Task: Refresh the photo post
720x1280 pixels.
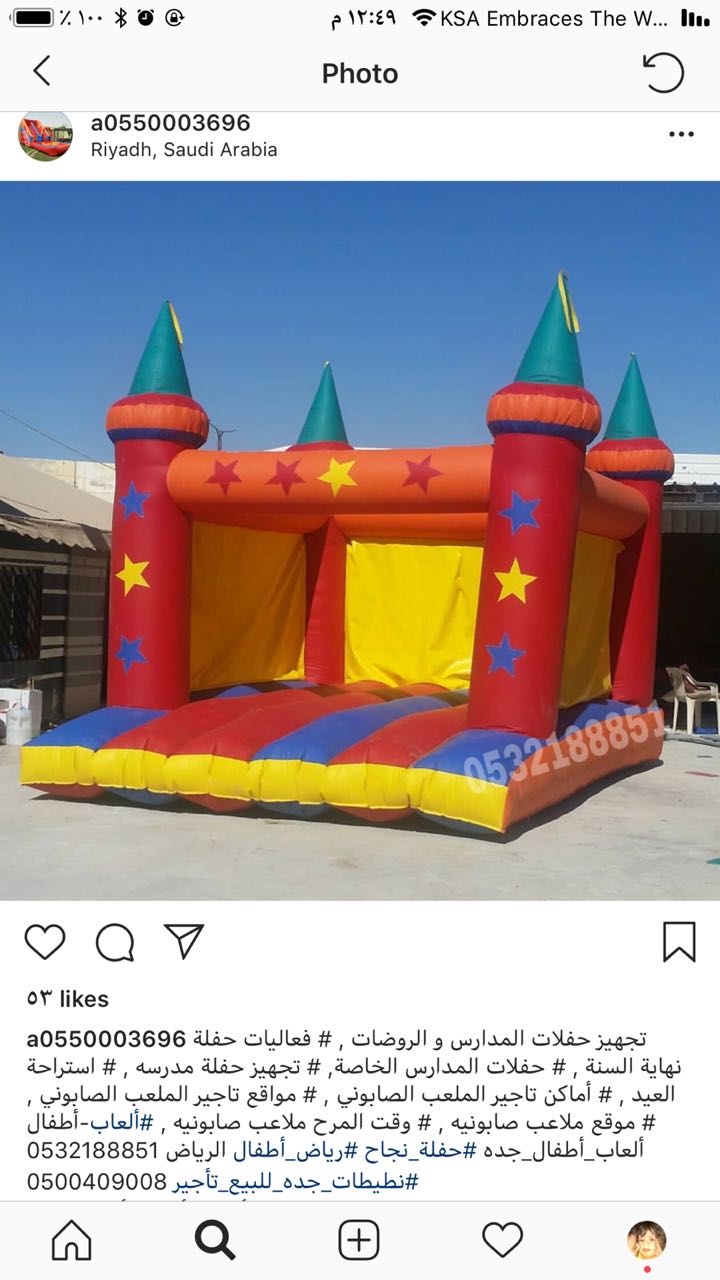Action: [x=663, y=73]
